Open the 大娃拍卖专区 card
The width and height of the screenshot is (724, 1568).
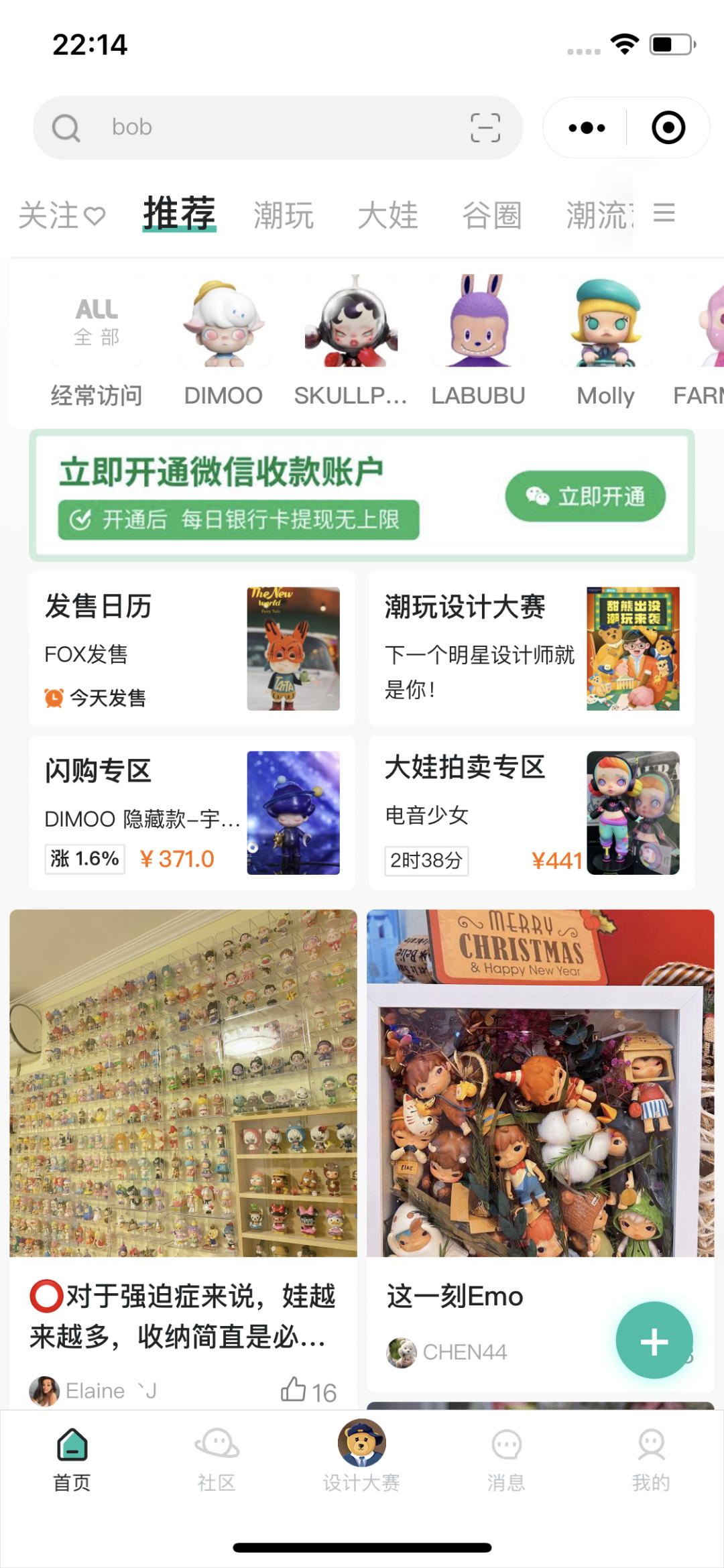pos(532,812)
